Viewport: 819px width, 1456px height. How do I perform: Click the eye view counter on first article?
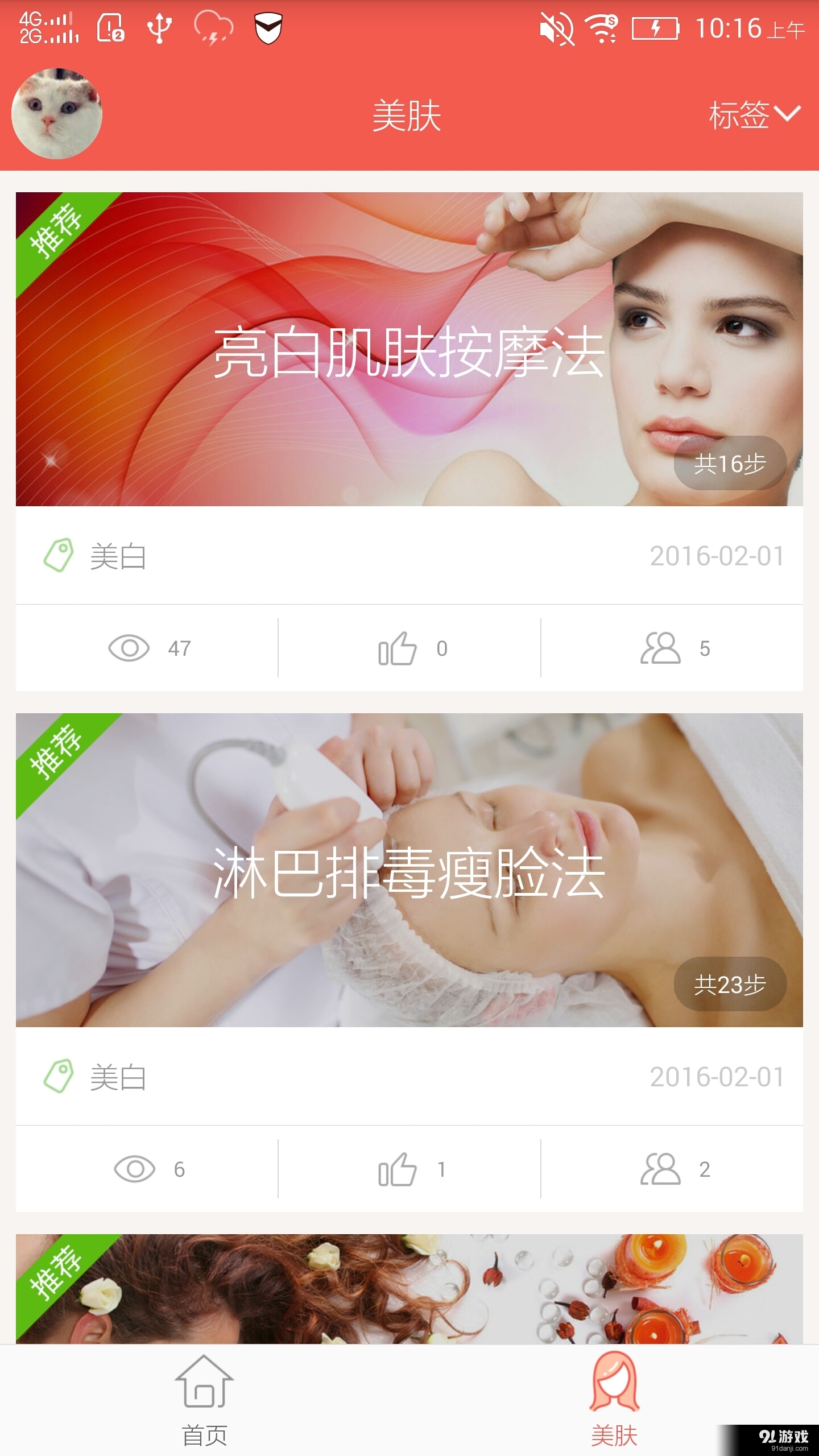pos(130,647)
